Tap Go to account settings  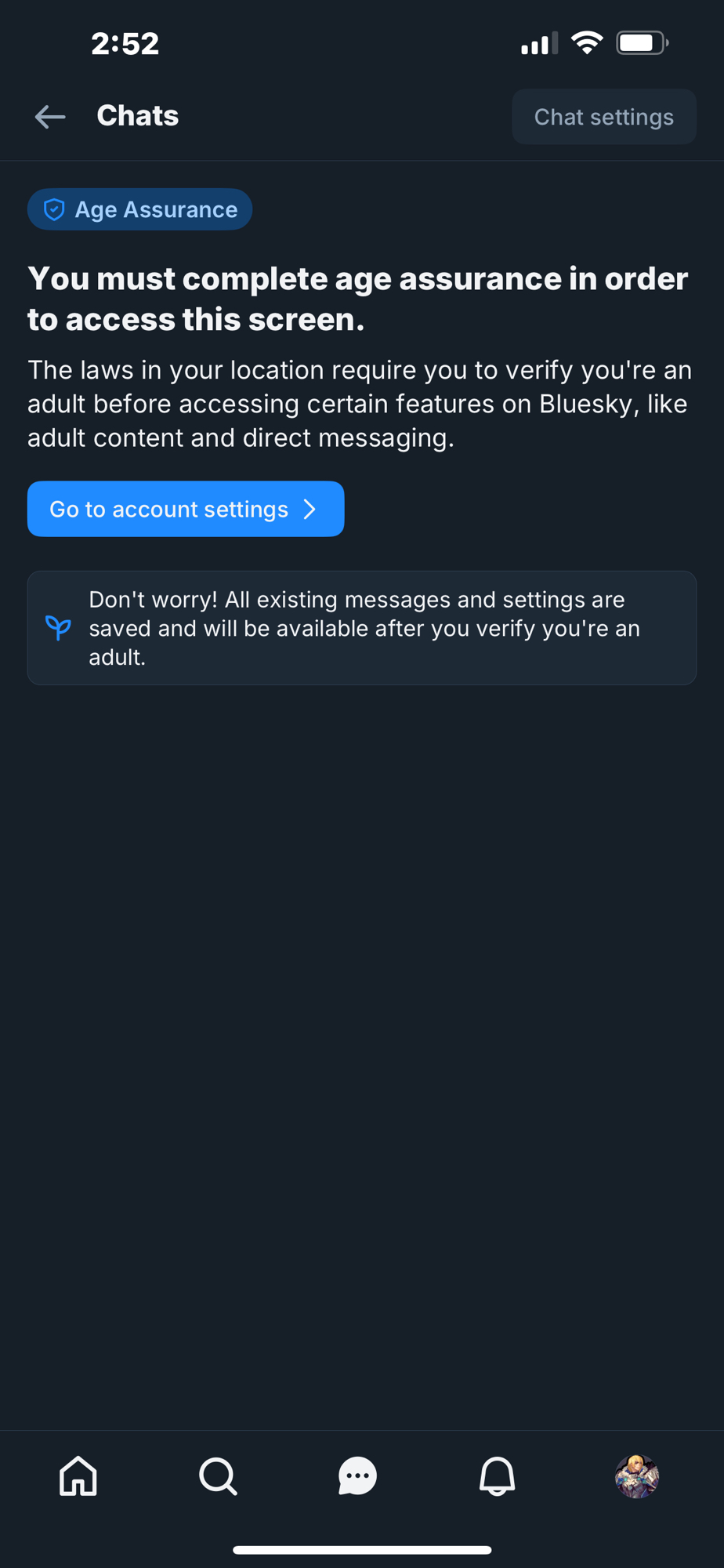click(x=186, y=509)
